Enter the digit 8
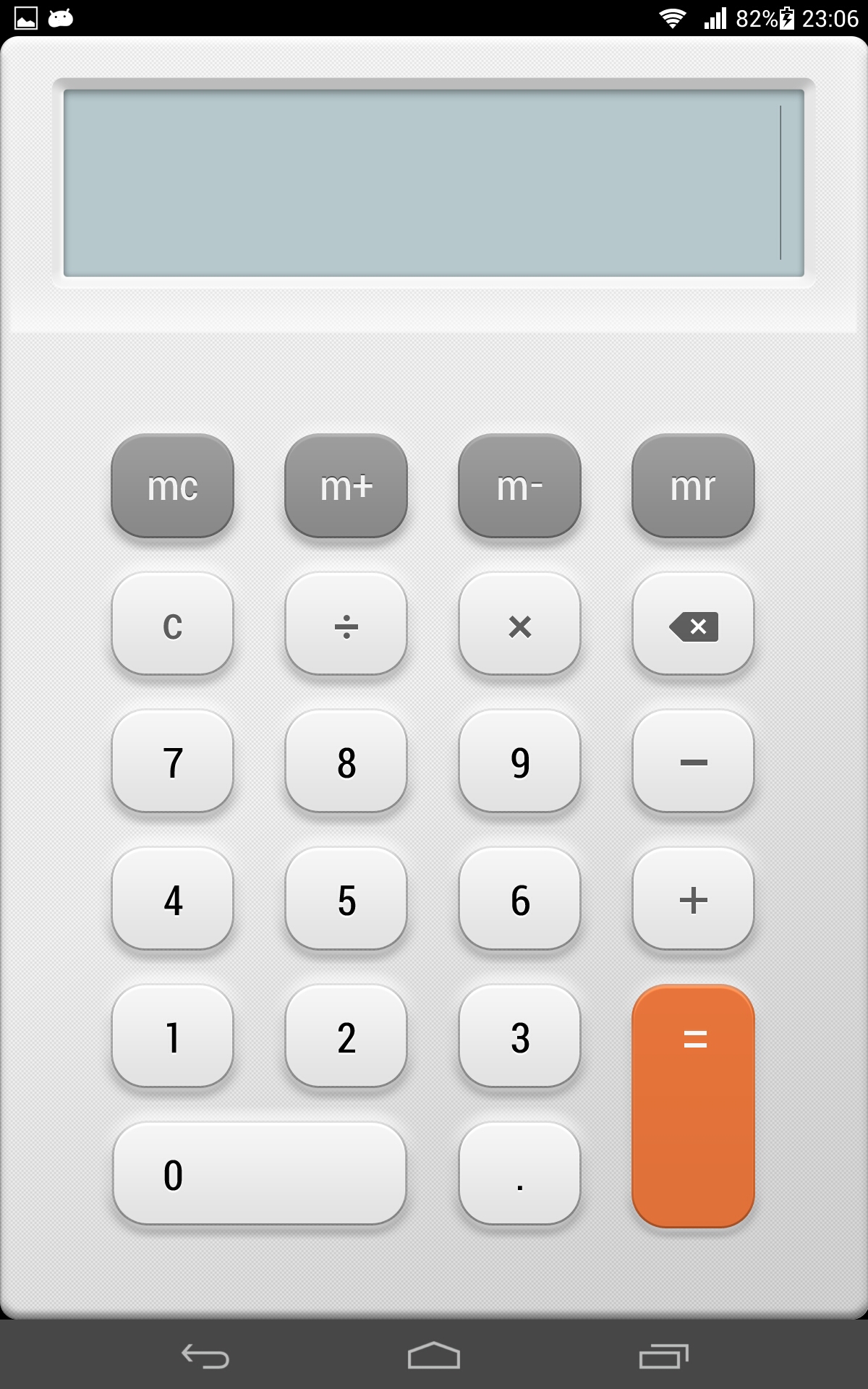Viewport: 868px width, 1389px height. pyautogui.click(x=346, y=761)
